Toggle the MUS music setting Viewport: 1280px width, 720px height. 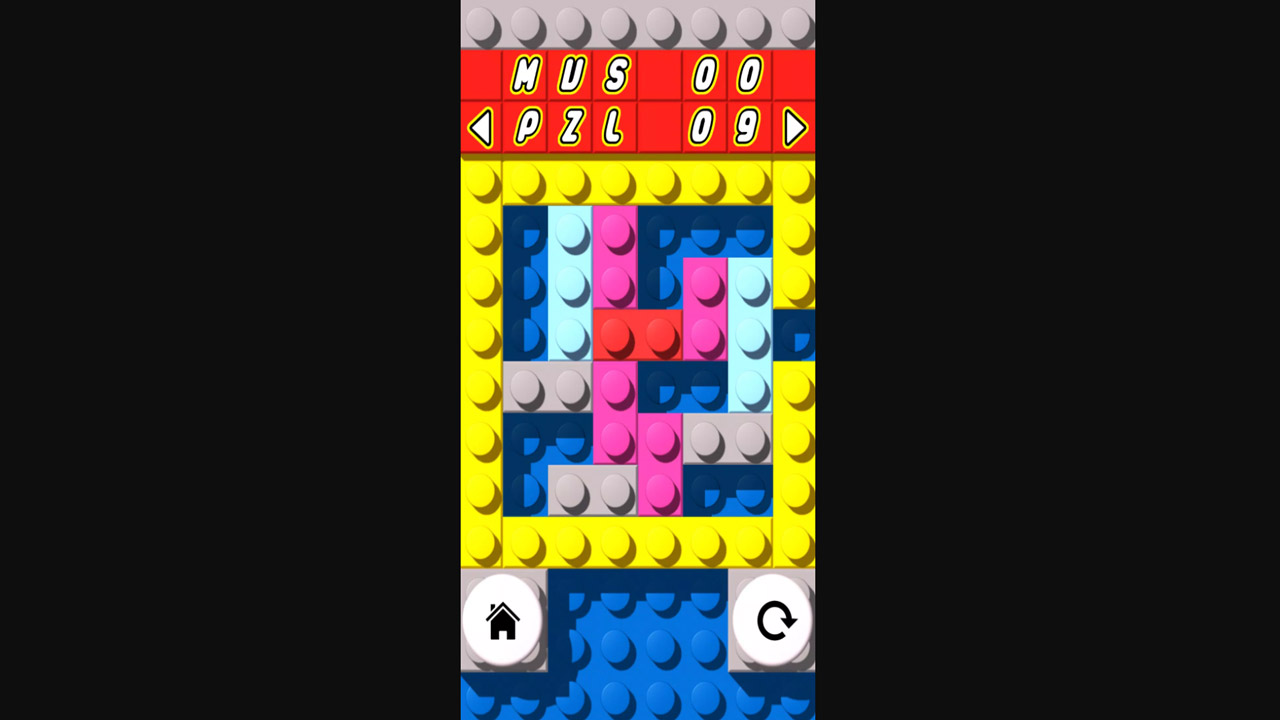coord(571,75)
